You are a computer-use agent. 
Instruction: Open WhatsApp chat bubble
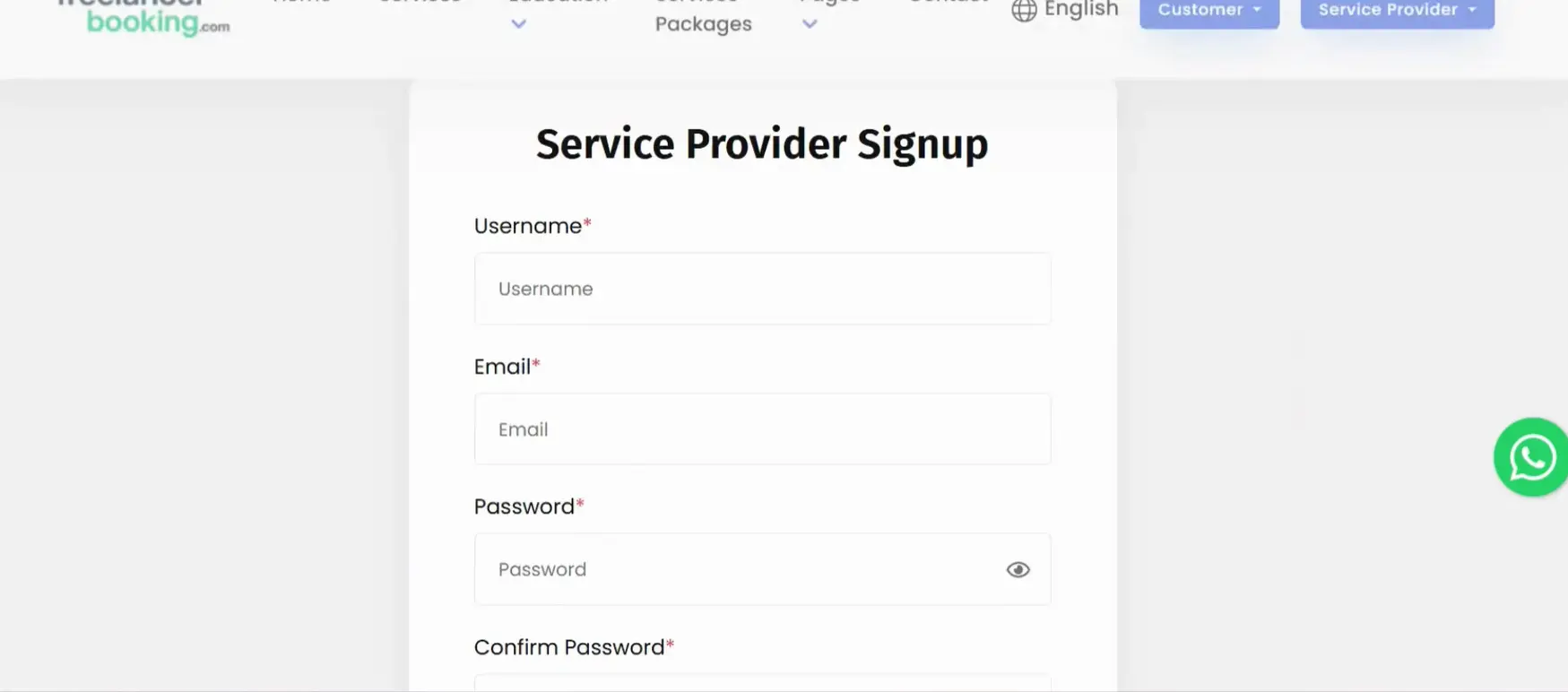click(x=1531, y=457)
